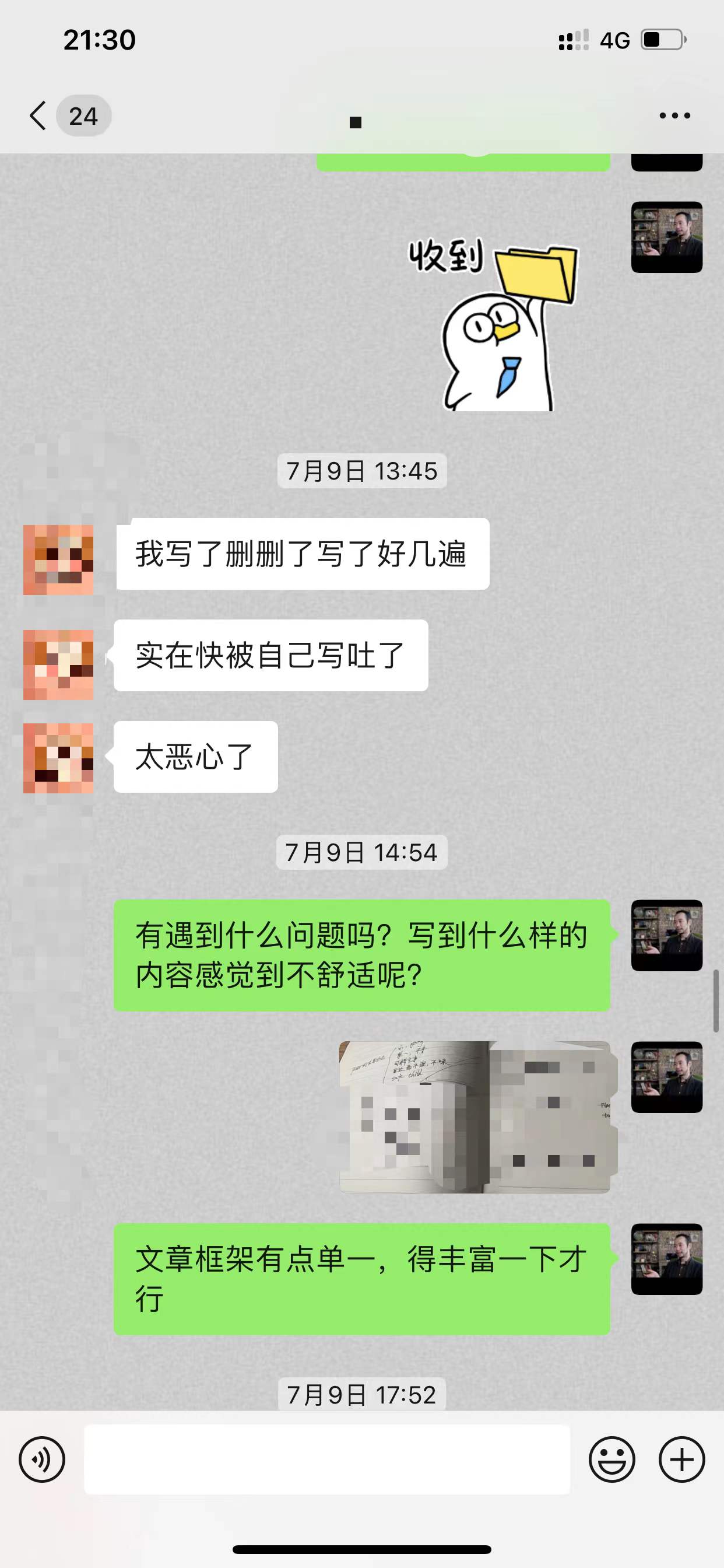Open the chat details overflow menu
The width and height of the screenshot is (724, 1568).
click(674, 116)
